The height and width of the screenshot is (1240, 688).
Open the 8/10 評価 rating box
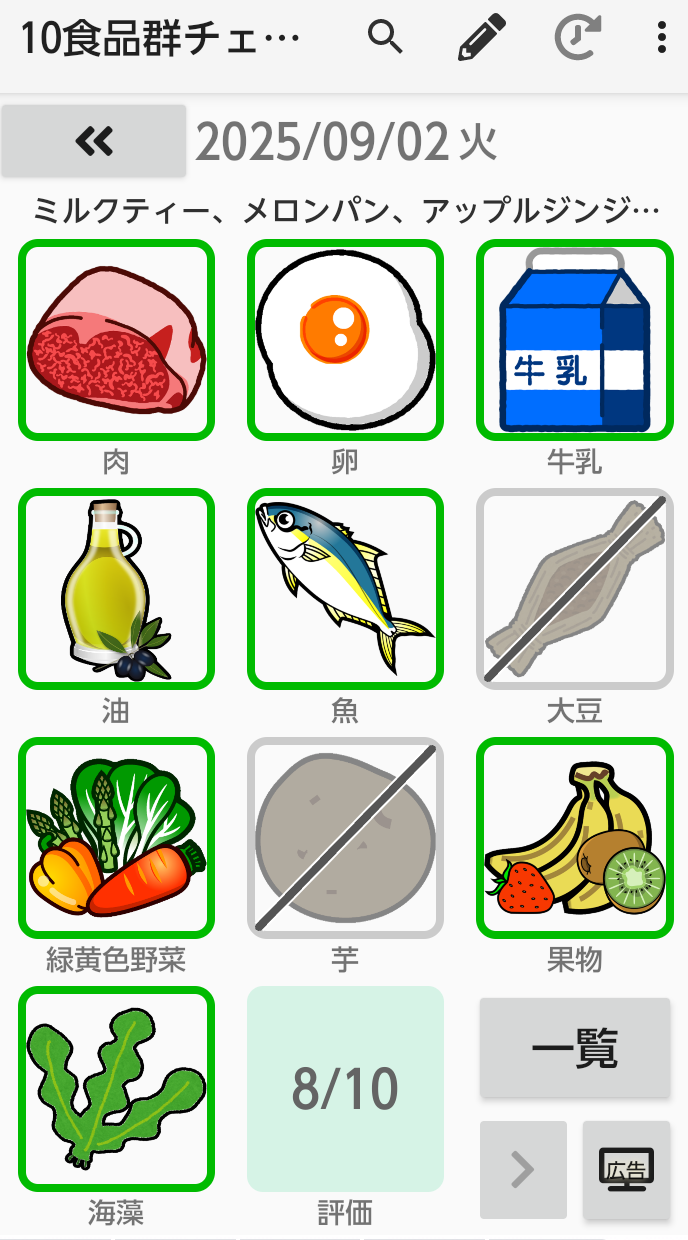click(x=345, y=1089)
